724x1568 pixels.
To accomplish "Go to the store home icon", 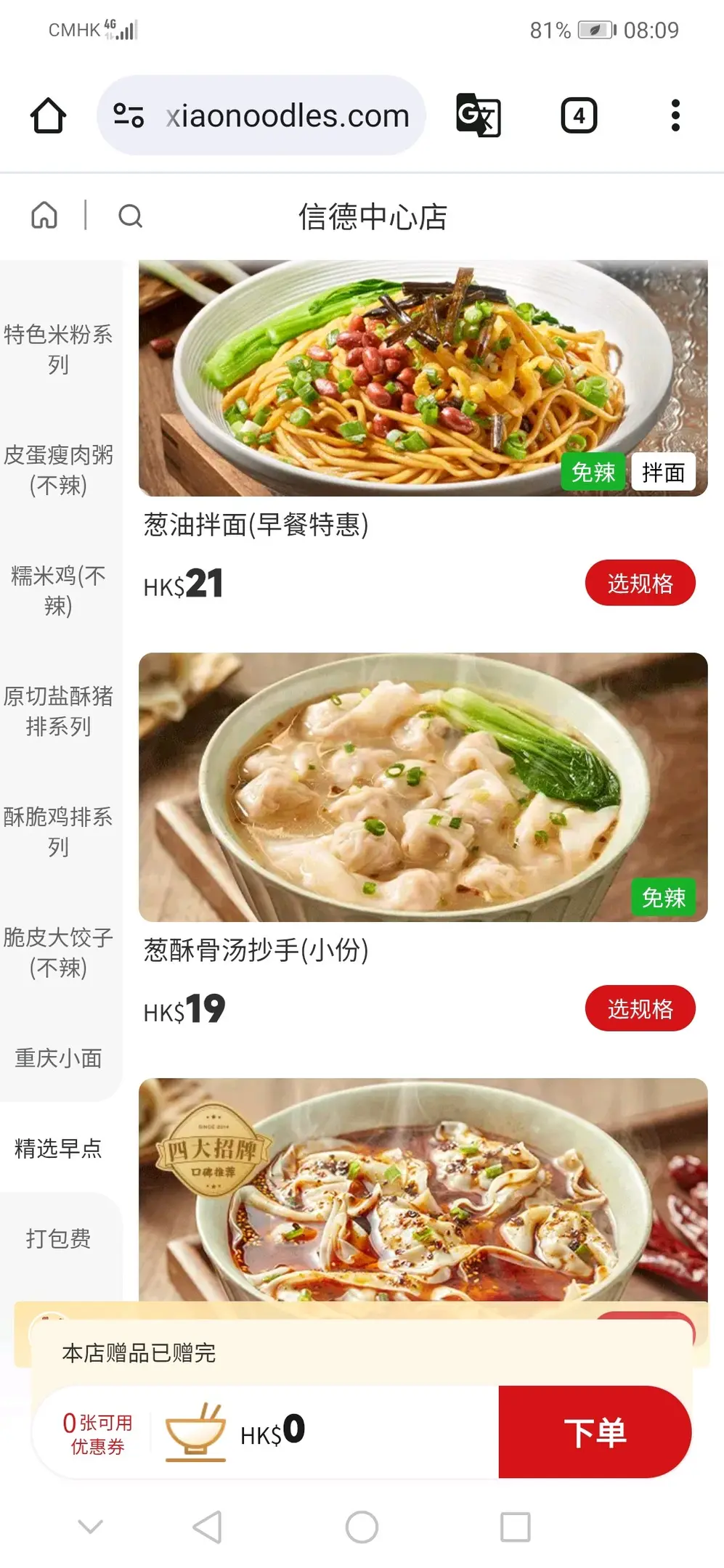I will [44, 216].
